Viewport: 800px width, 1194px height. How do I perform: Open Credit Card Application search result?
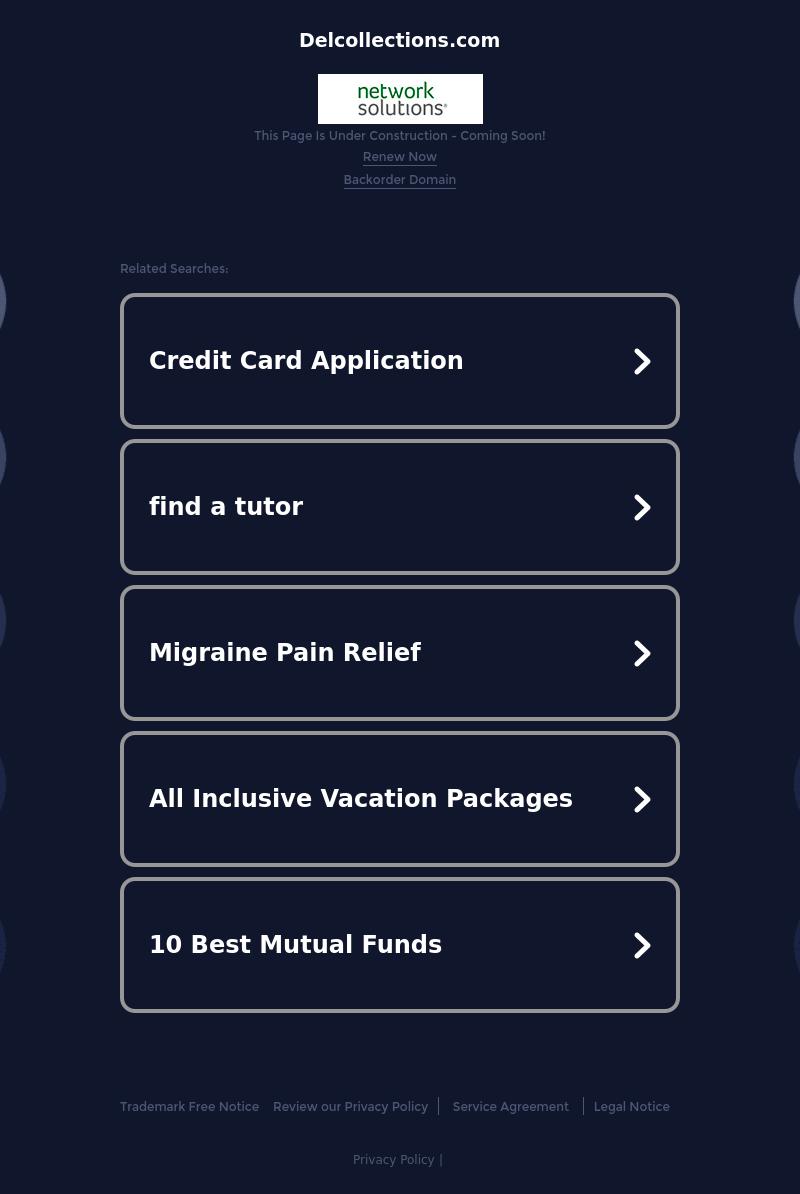(399, 361)
